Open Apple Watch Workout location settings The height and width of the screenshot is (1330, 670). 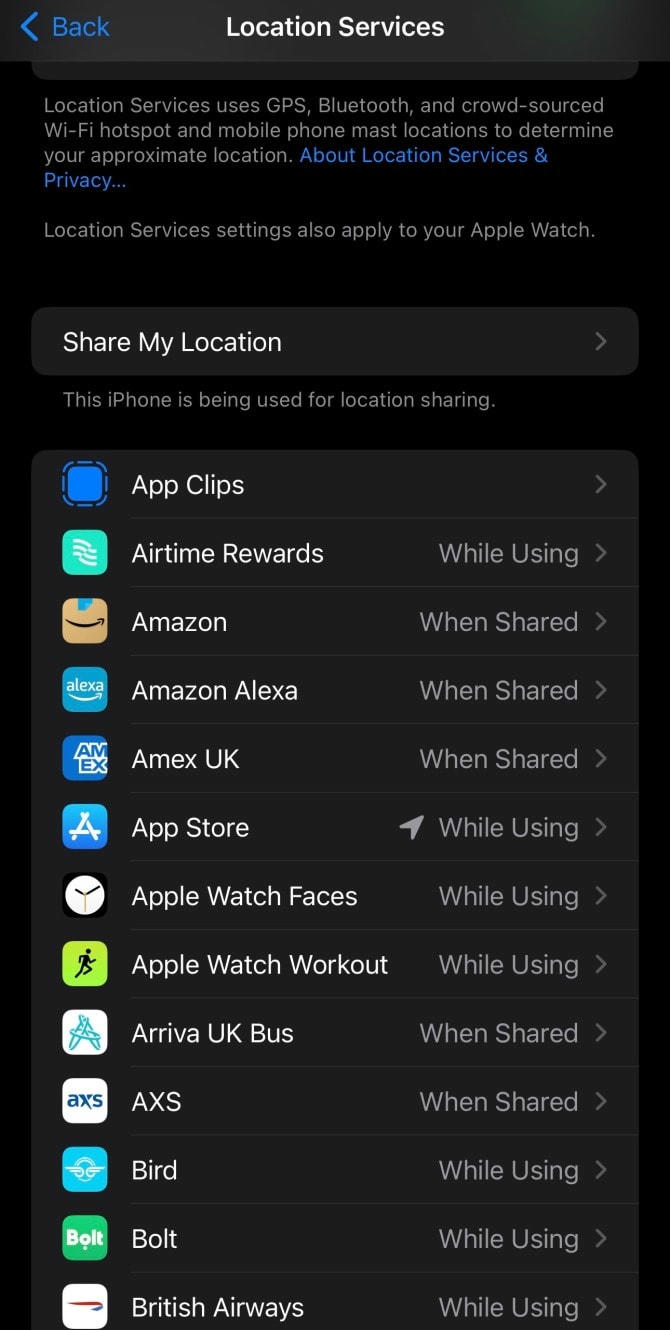click(x=335, y=964)
